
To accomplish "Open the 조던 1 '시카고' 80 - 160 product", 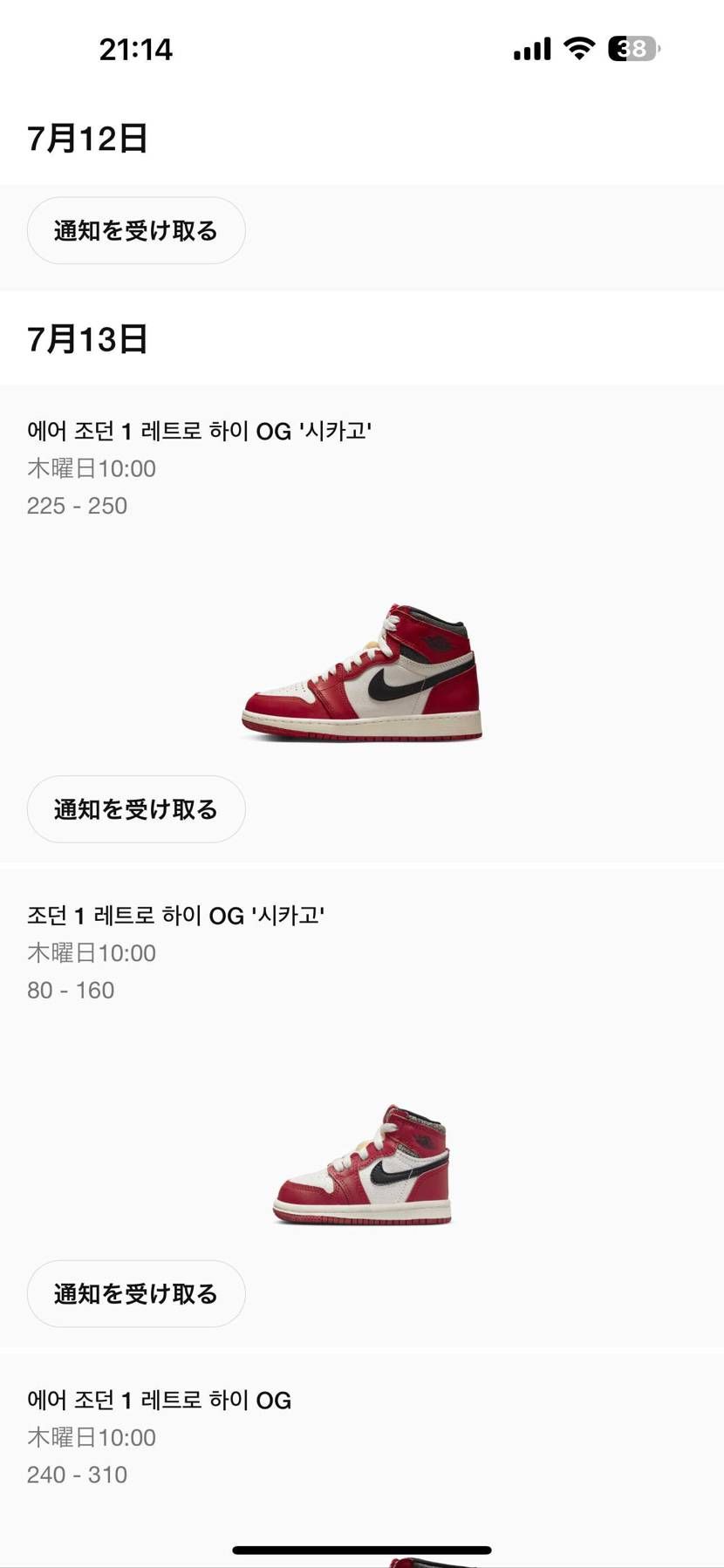I will click(361, 1164).
